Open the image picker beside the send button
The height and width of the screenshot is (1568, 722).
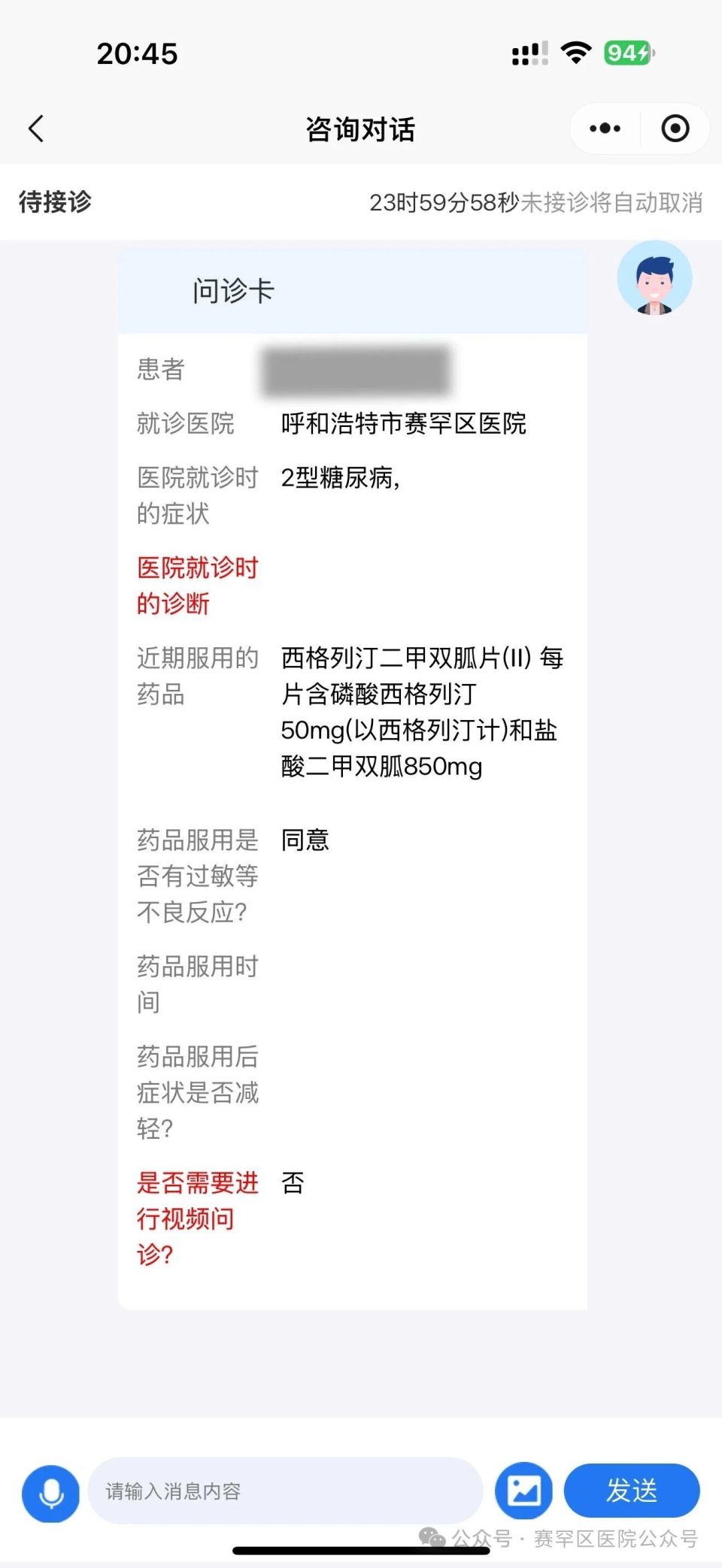point(524,1491)
